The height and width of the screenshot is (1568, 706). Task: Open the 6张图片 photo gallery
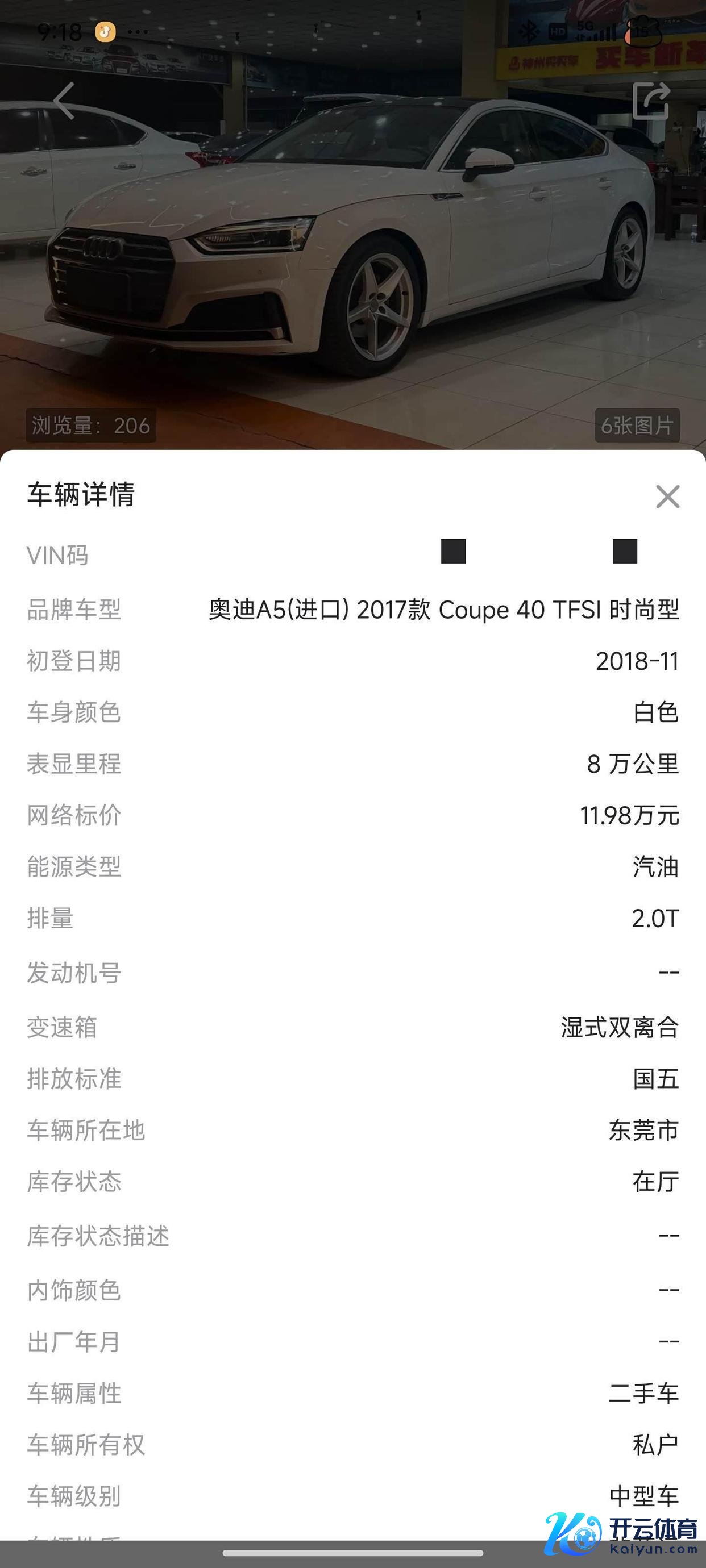637,425
